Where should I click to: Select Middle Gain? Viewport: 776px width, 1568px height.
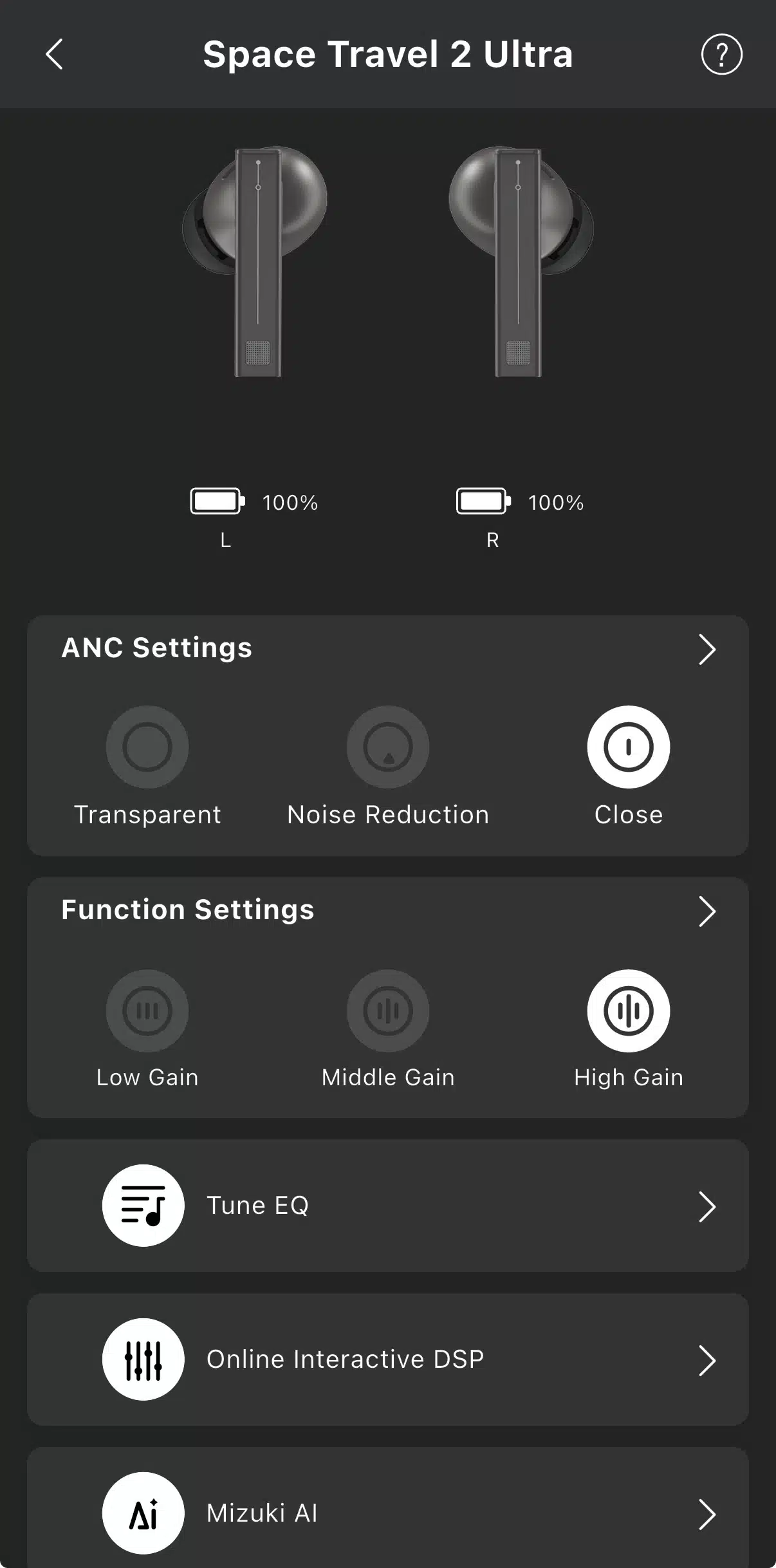tap(388, 1011)
